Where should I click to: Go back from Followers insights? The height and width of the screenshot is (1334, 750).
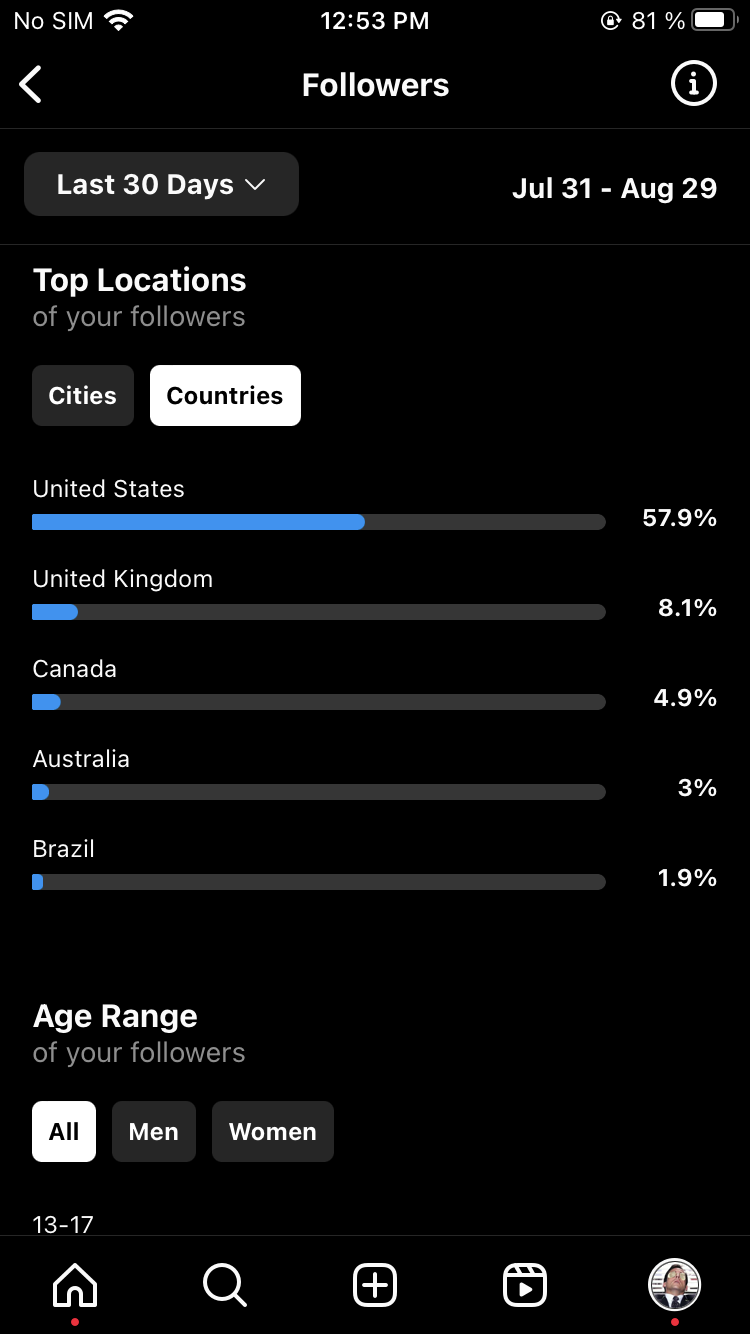31,85
